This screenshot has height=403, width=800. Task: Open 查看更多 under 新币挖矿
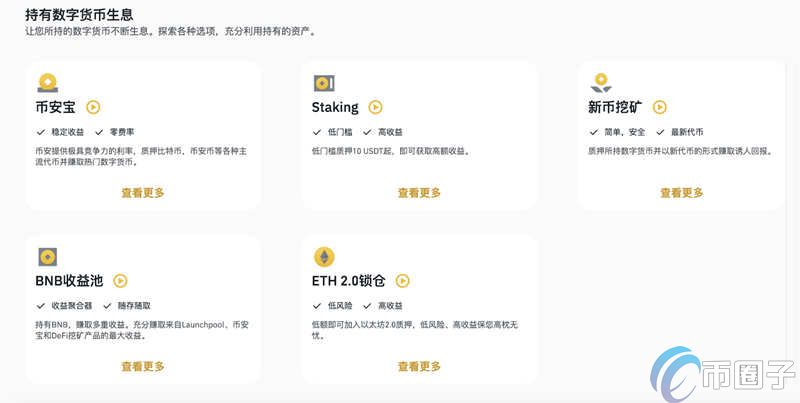point(682,193)
